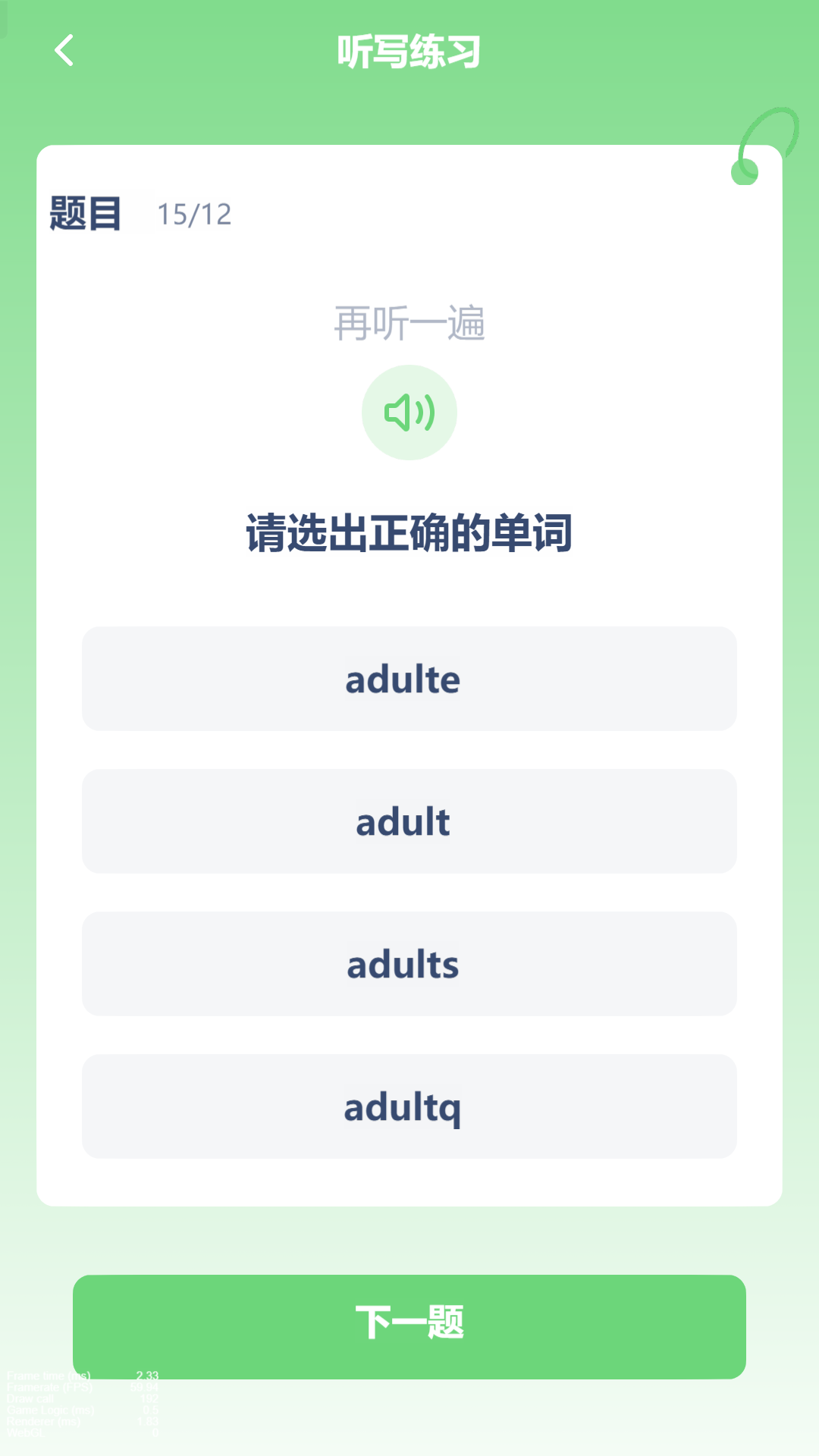Tap the prompt 请选出正确的单词
This screenshot has height=1456, width=819.
pyautogui.click(x=409, y=533)
